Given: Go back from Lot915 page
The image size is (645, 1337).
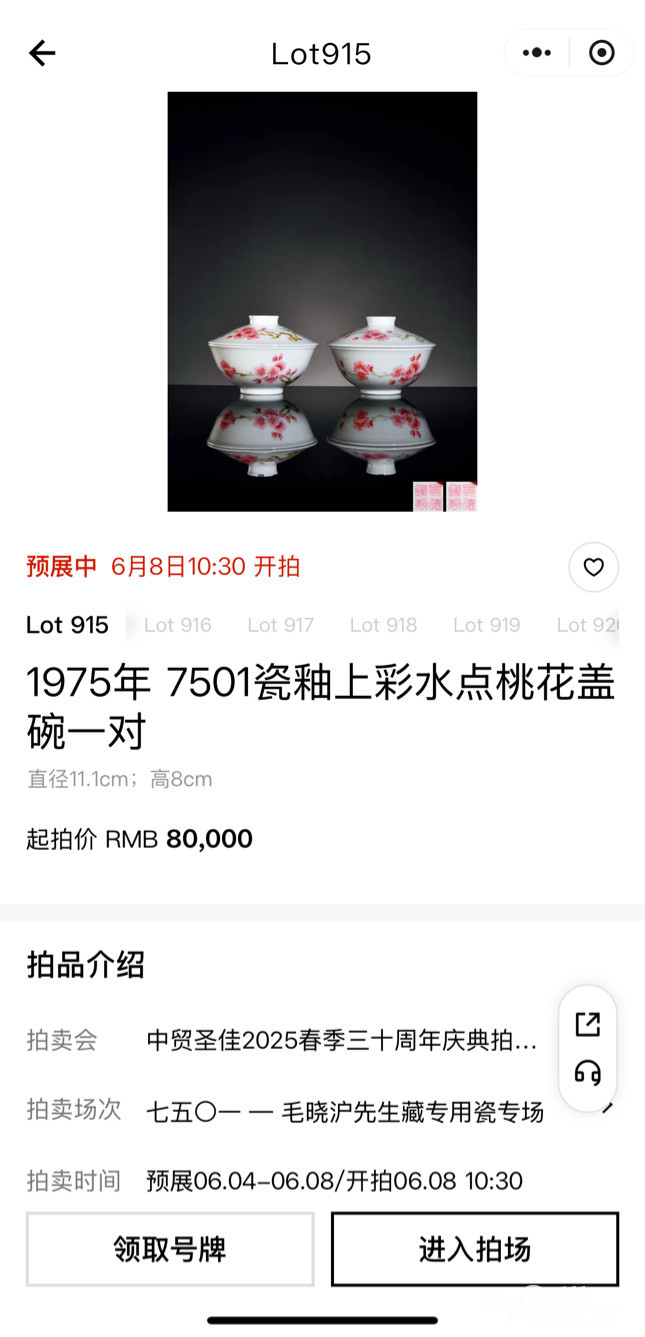Looking at the screenshot, I should tap(42, 53).
